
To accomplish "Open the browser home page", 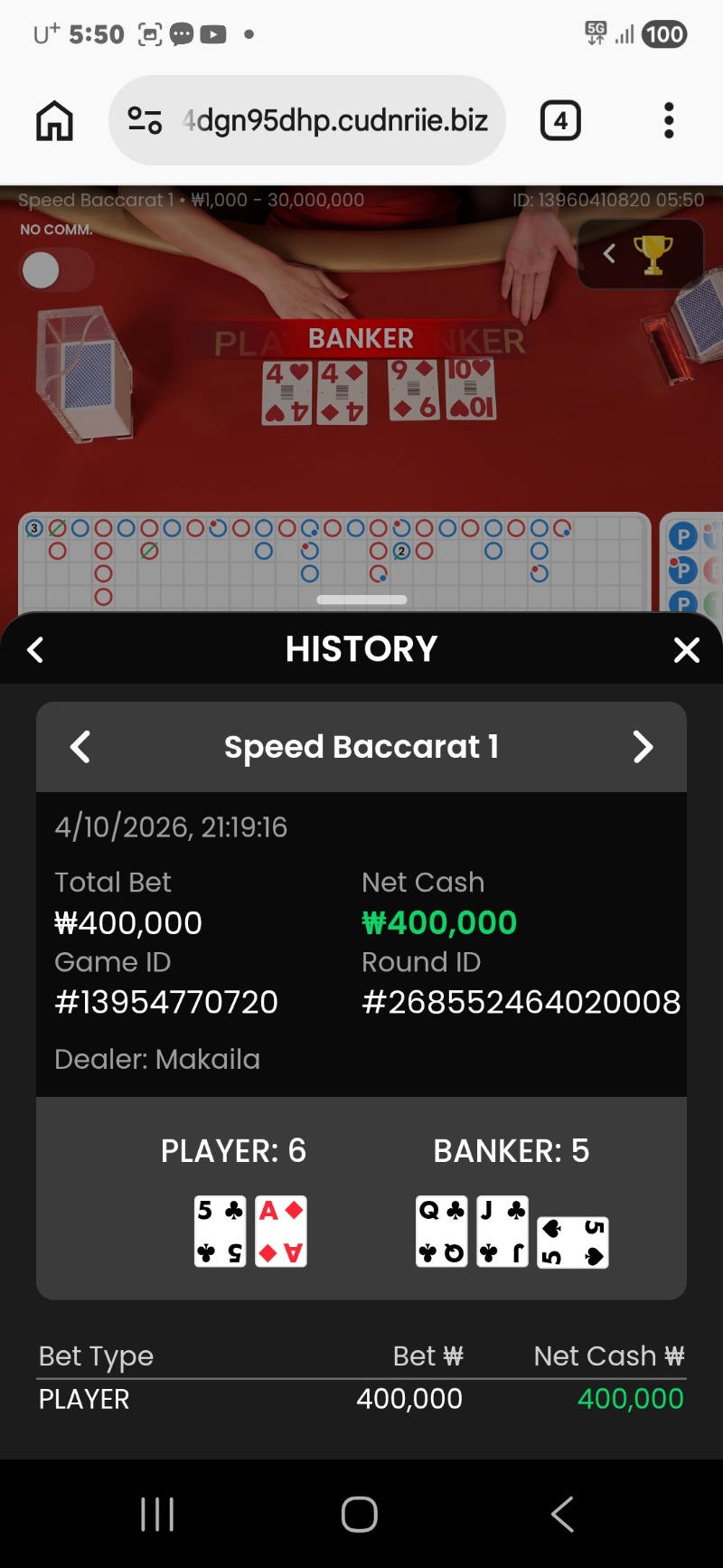I will pos(54,120).
